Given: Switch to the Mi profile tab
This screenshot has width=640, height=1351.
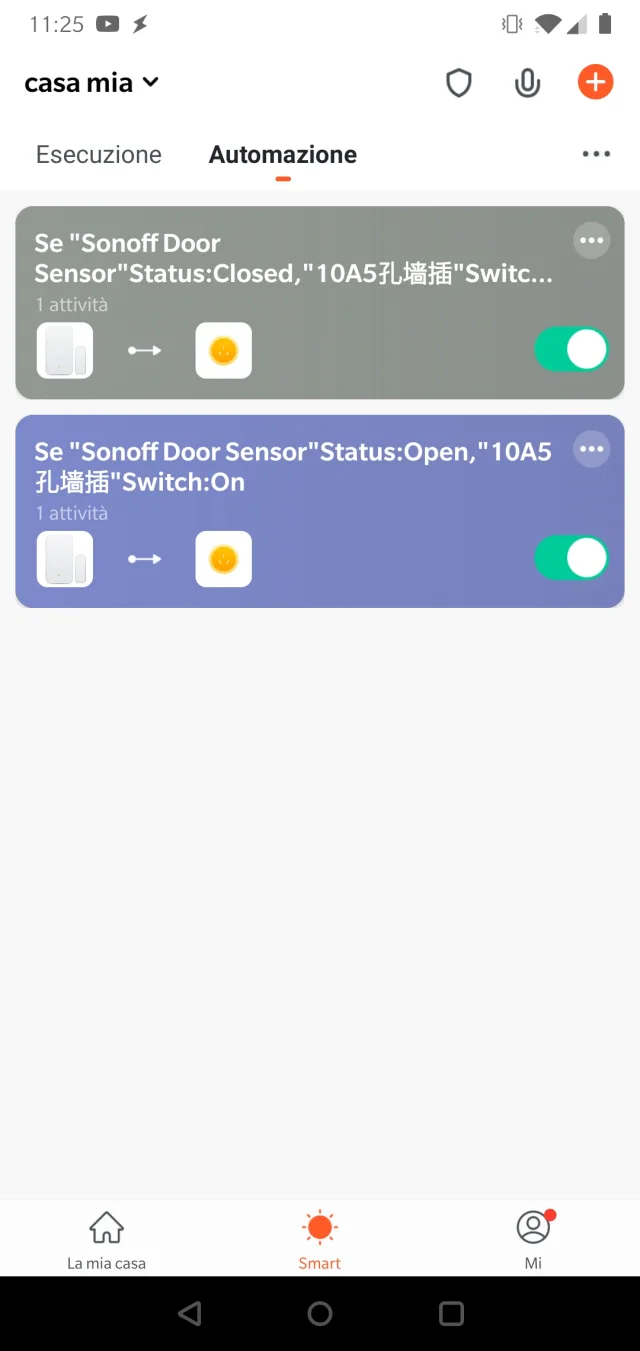Looking at the screenshot, I should tap(533, 1238).
